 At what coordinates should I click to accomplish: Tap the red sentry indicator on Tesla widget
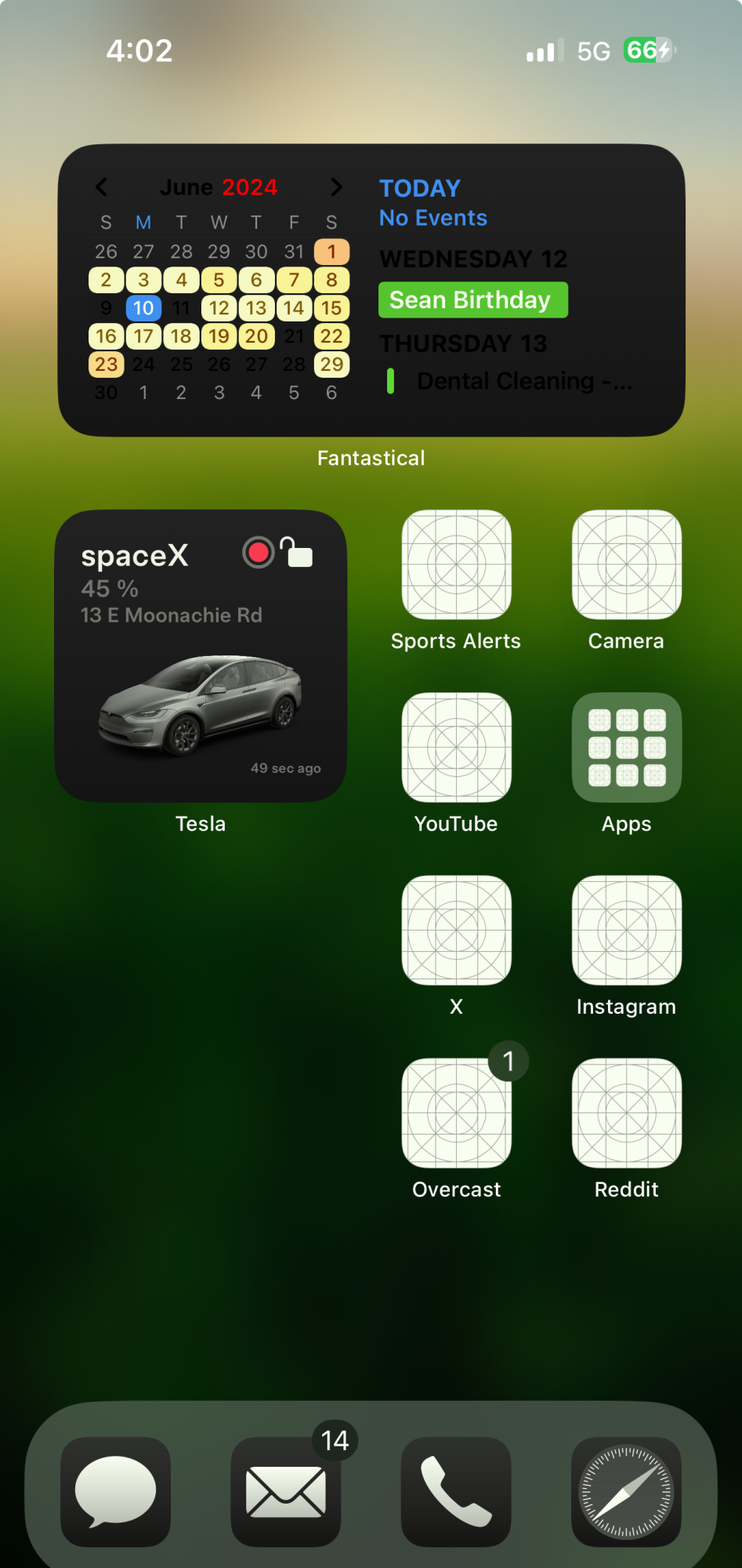pos(258,553)
